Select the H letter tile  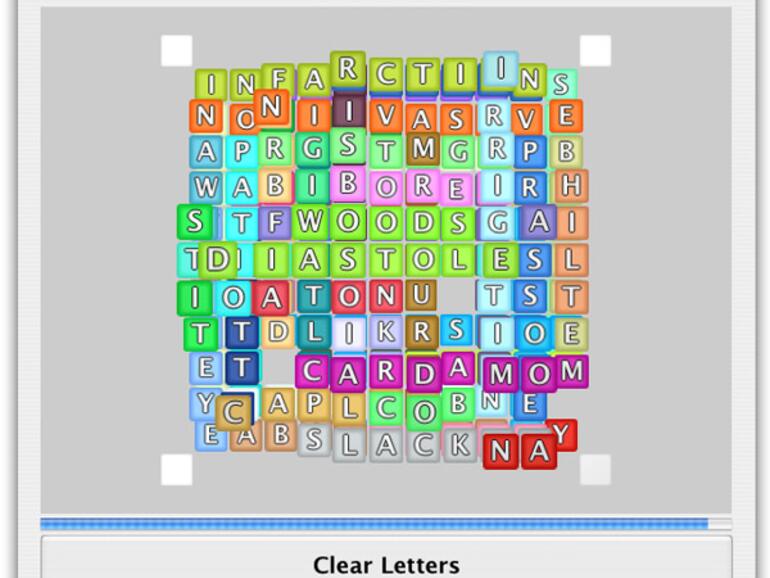pos(571,185)
